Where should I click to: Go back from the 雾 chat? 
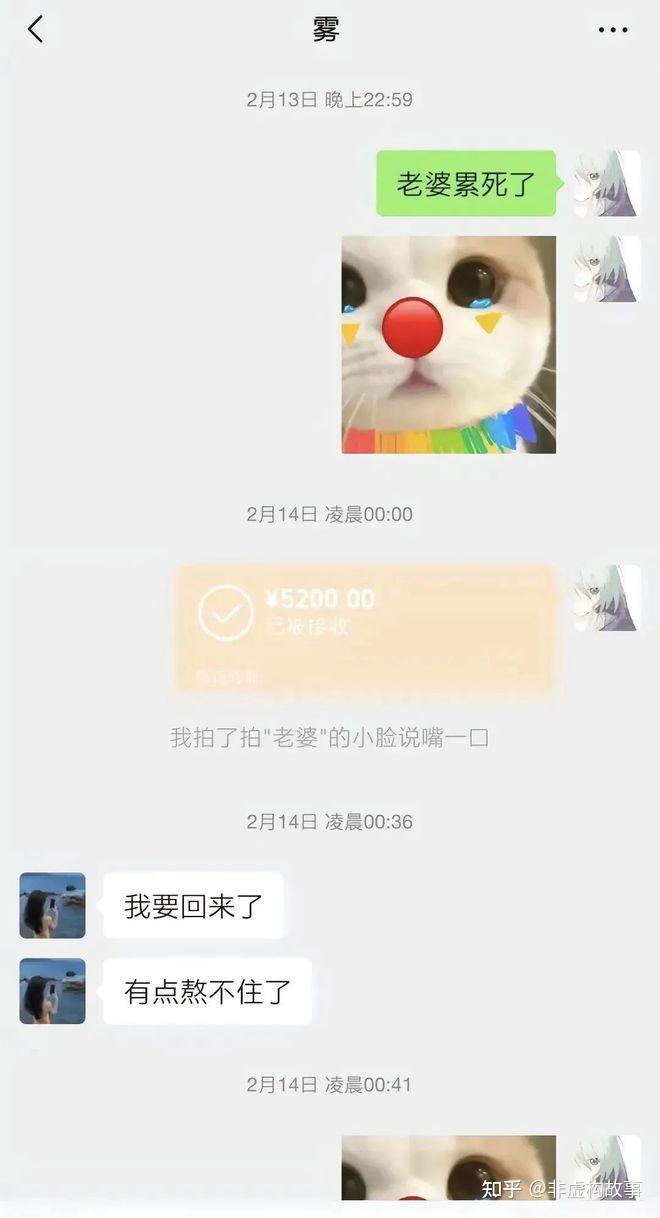35,30
